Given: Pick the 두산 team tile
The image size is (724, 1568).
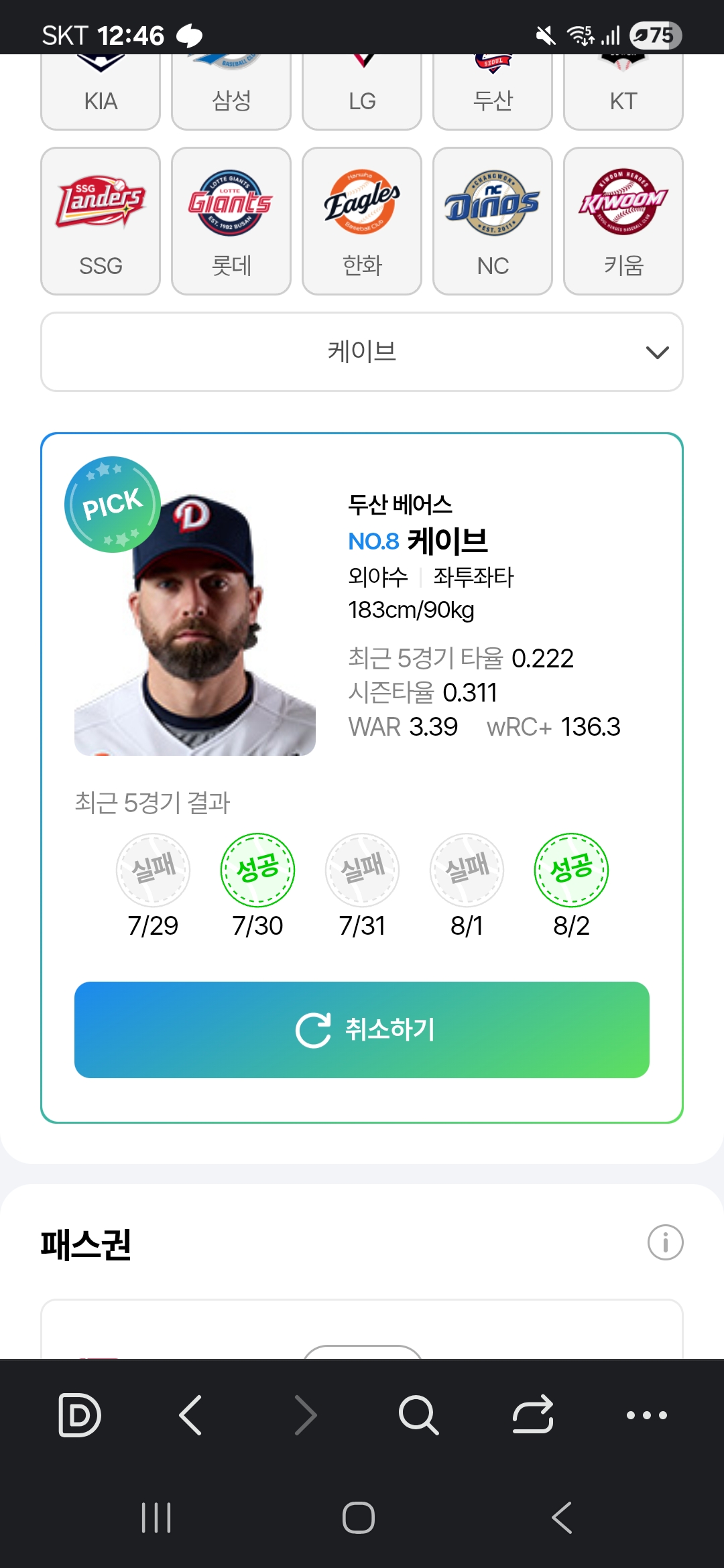Looking at the screenshot, I should coord(493,92).
